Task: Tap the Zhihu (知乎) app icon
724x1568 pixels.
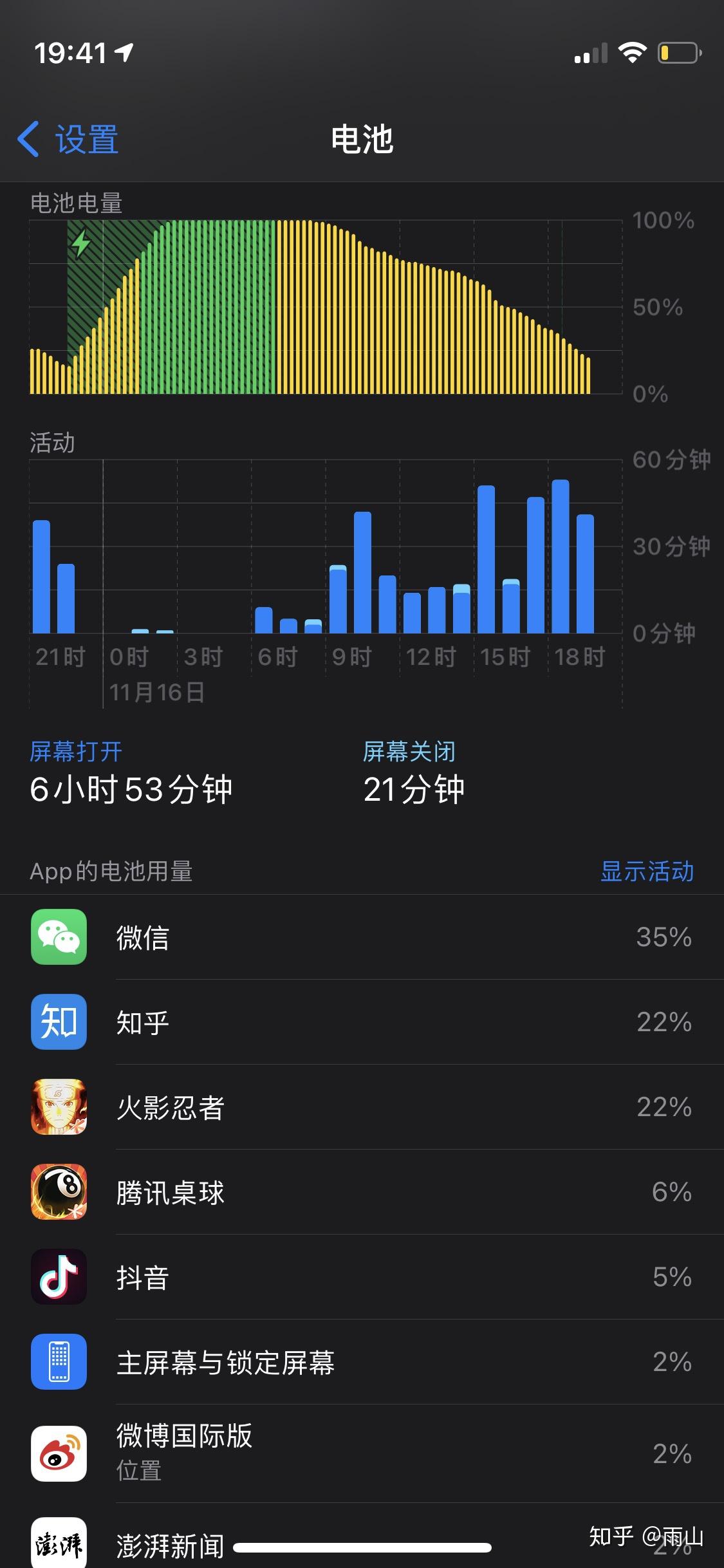Action: click(x=59, y=1023)
